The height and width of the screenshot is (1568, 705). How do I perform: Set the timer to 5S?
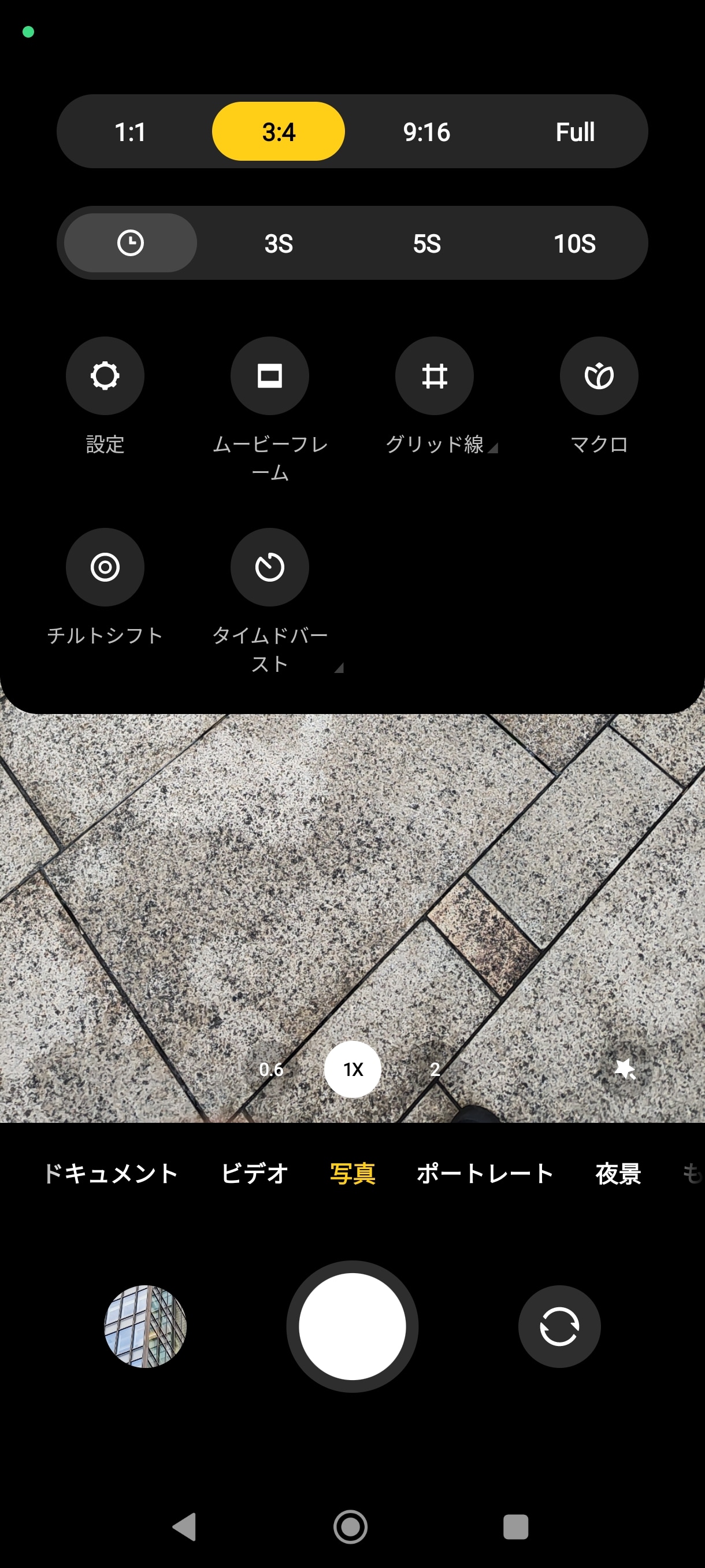pyautogui.click(x=426, y=243)
